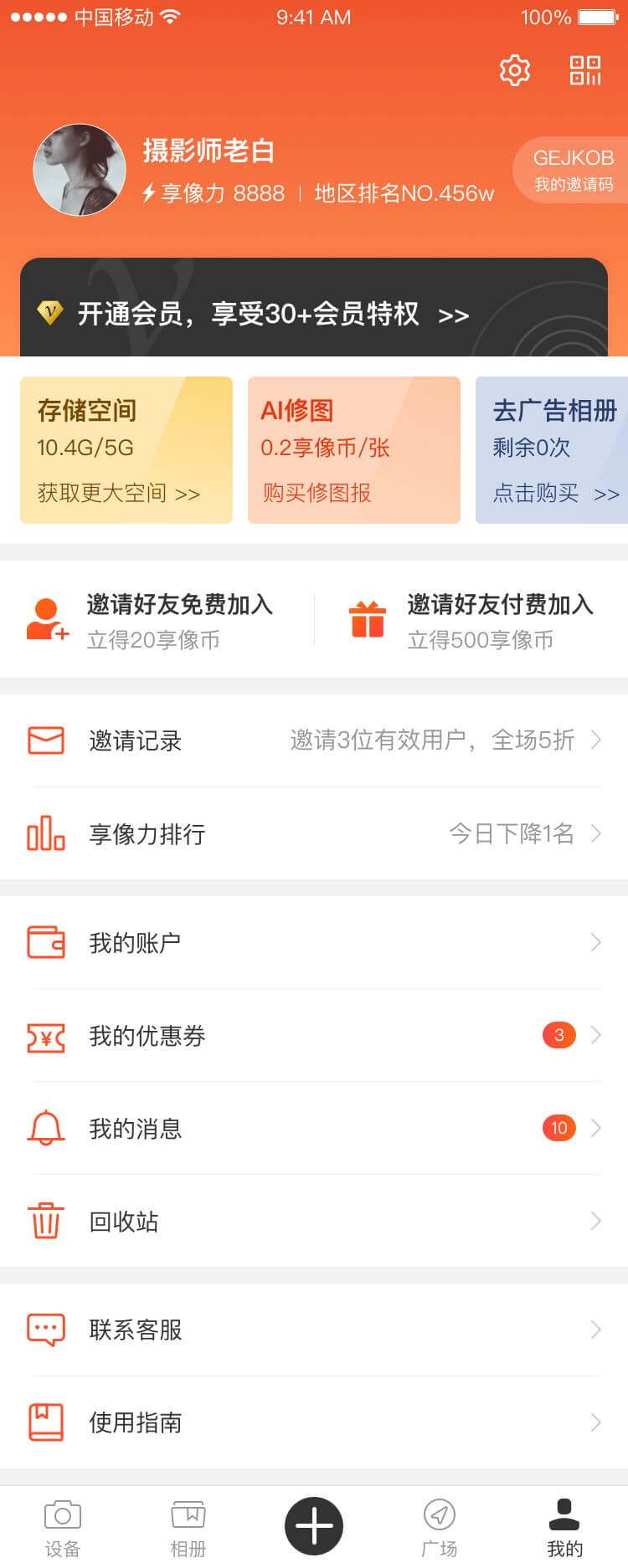Image resolution: width=628 pixels, height=1568 pixels.
Task: Select 邀请好友付费加入
Action: (473, 620)
